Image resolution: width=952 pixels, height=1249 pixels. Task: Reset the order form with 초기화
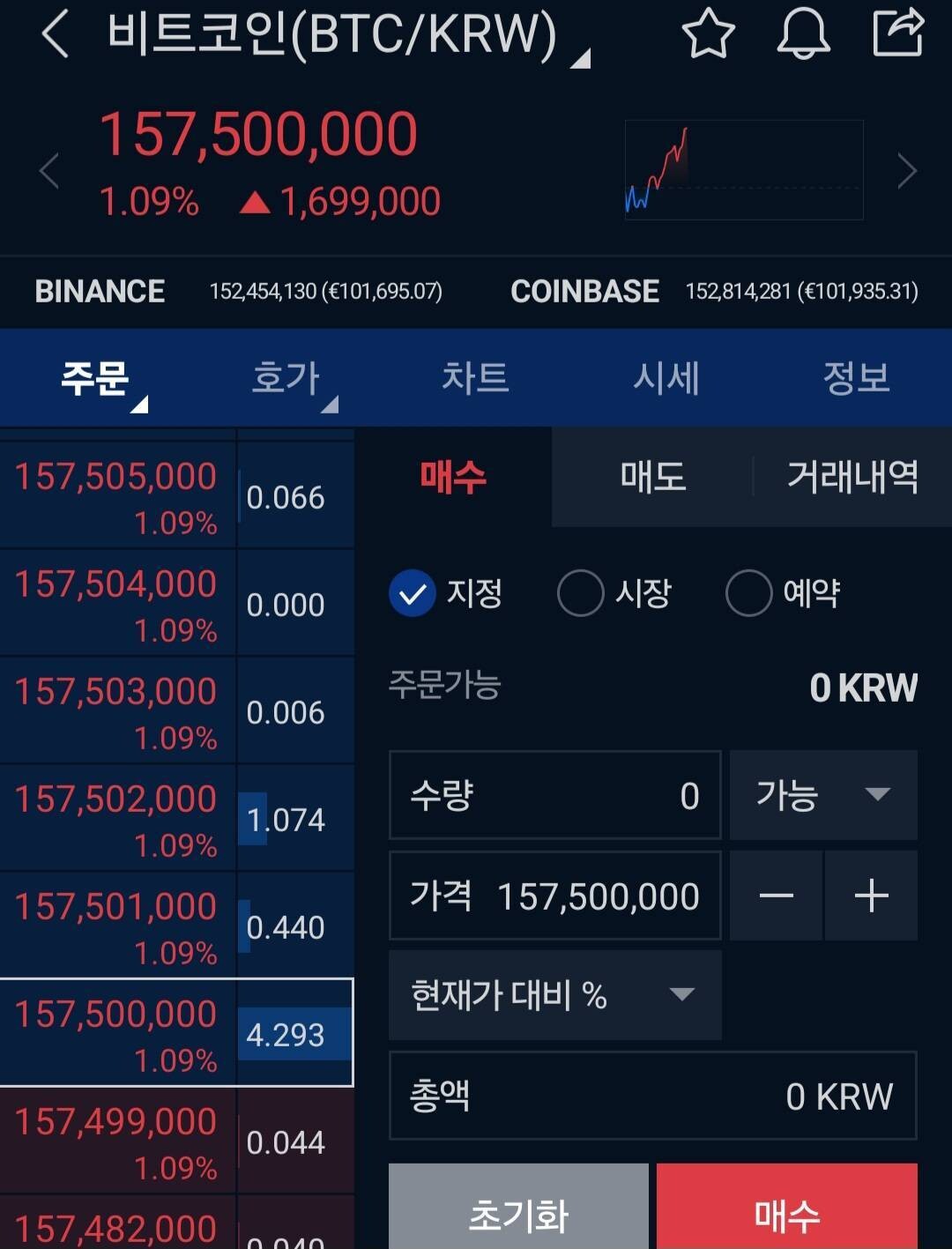(x=518, y=1215)
